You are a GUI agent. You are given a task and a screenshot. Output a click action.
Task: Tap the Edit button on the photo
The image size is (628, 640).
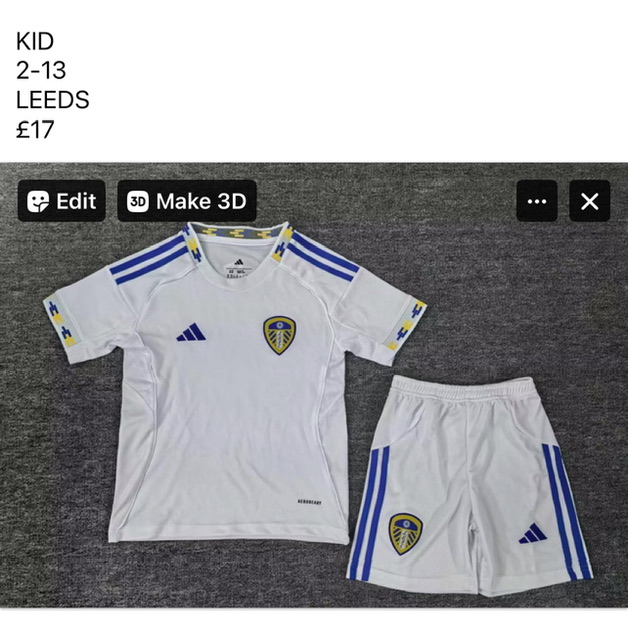[x=61, y=201]
